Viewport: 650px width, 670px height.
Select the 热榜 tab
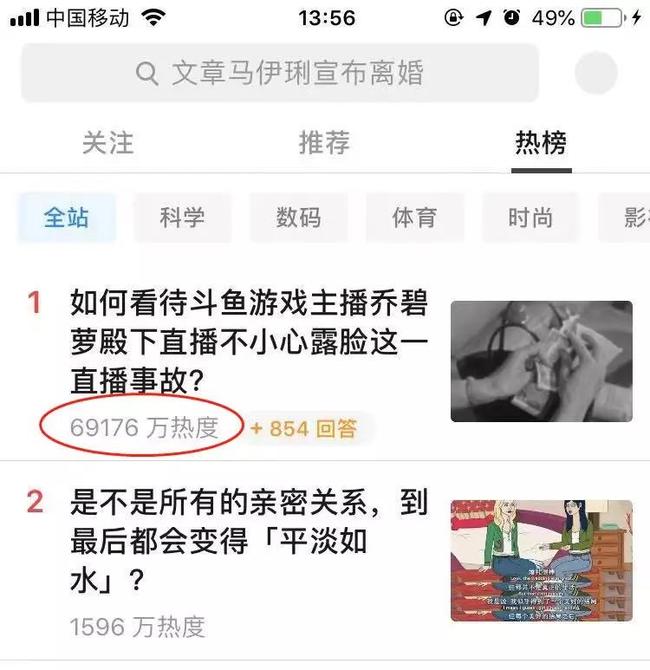pyautogui.click(x=540, y=143)
